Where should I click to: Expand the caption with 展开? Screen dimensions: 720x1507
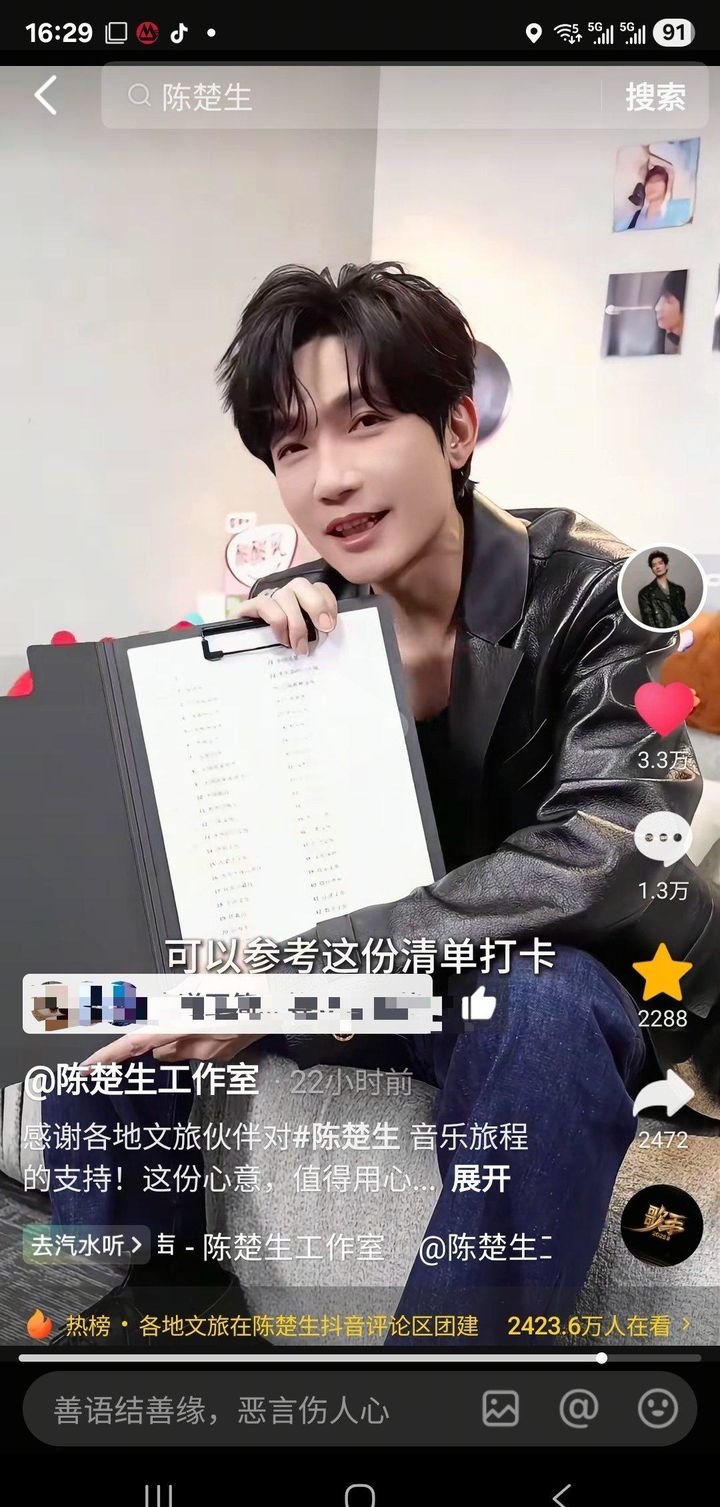(481, 1179)
